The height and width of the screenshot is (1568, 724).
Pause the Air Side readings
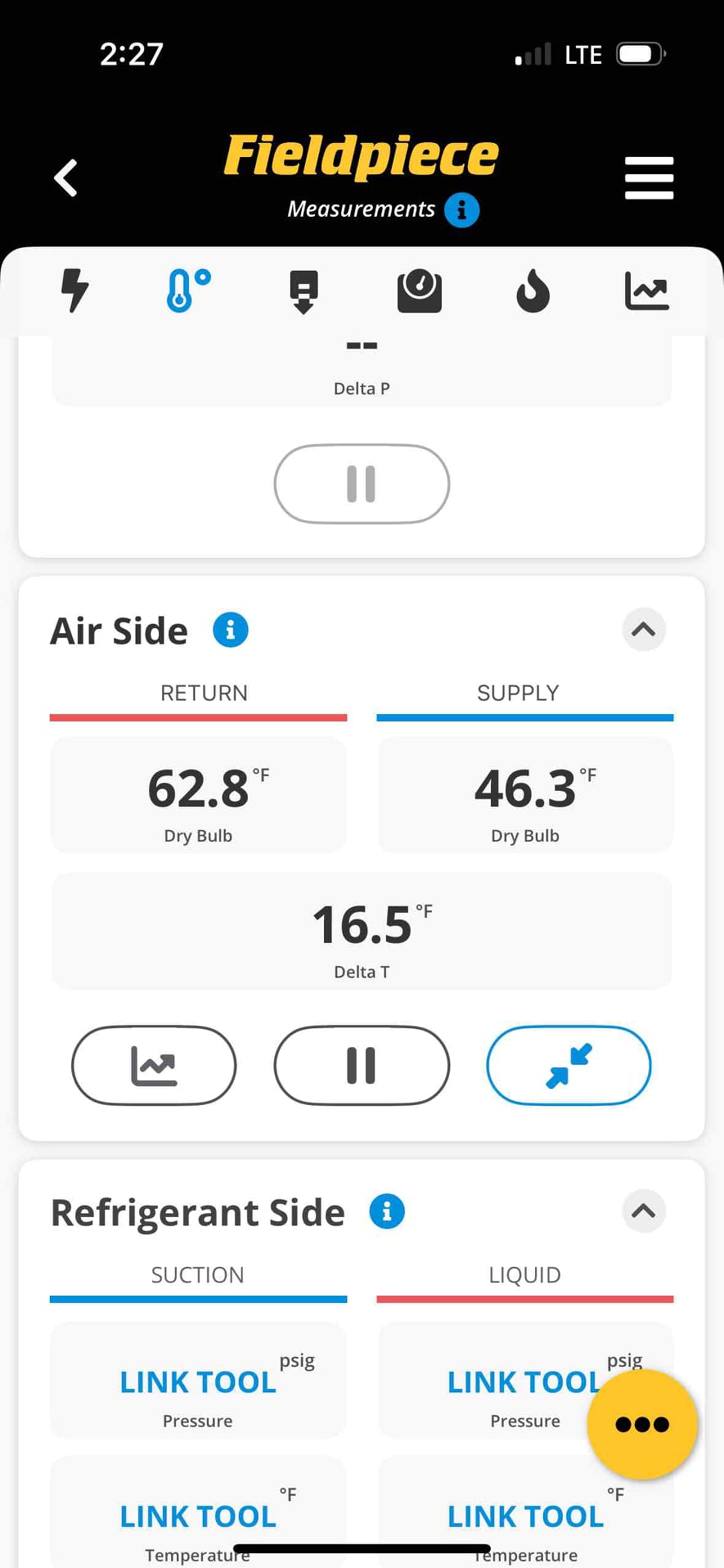(361, 1065)
